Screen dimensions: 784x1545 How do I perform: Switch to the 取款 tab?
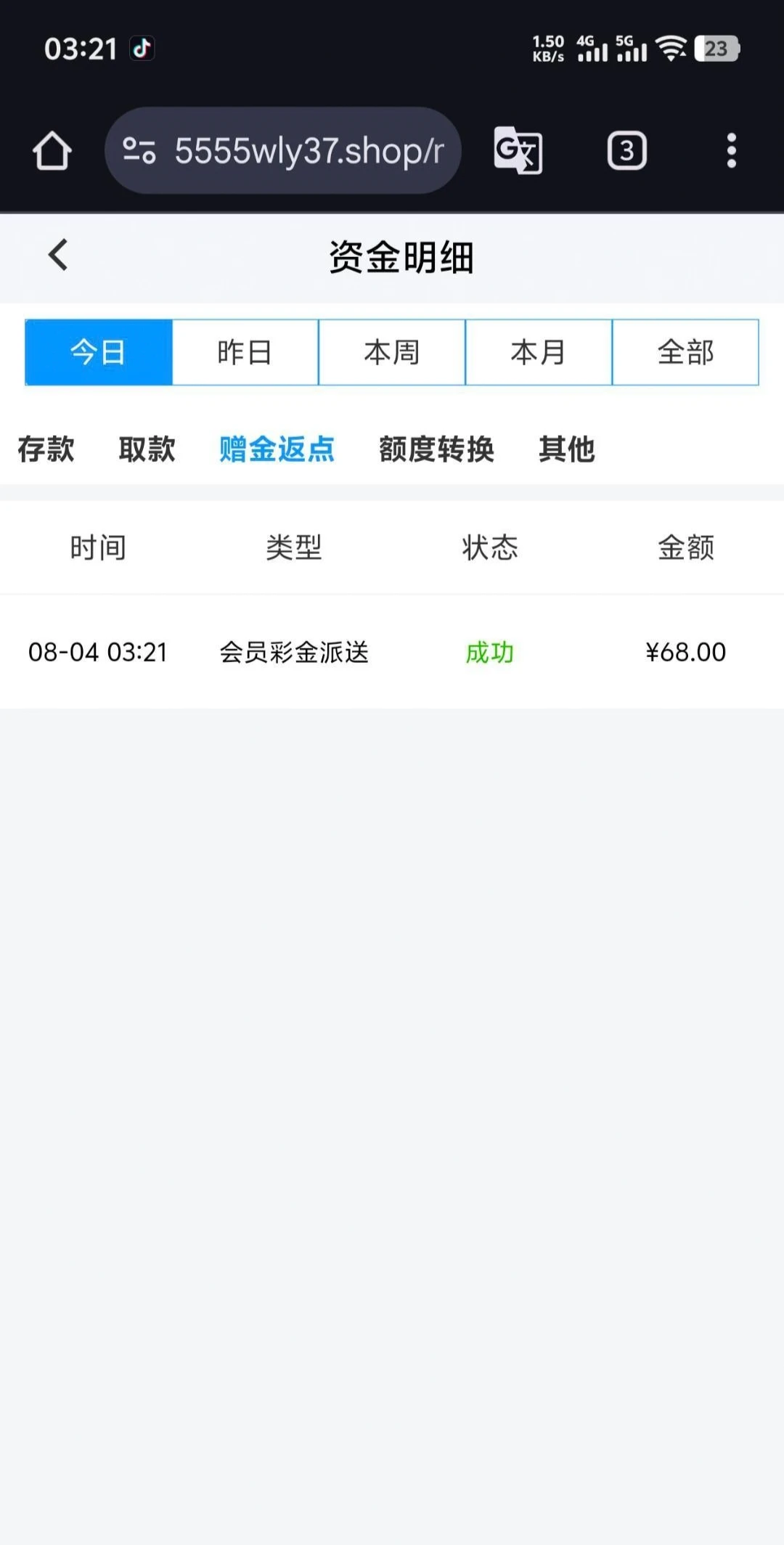(x=146, y=450)
